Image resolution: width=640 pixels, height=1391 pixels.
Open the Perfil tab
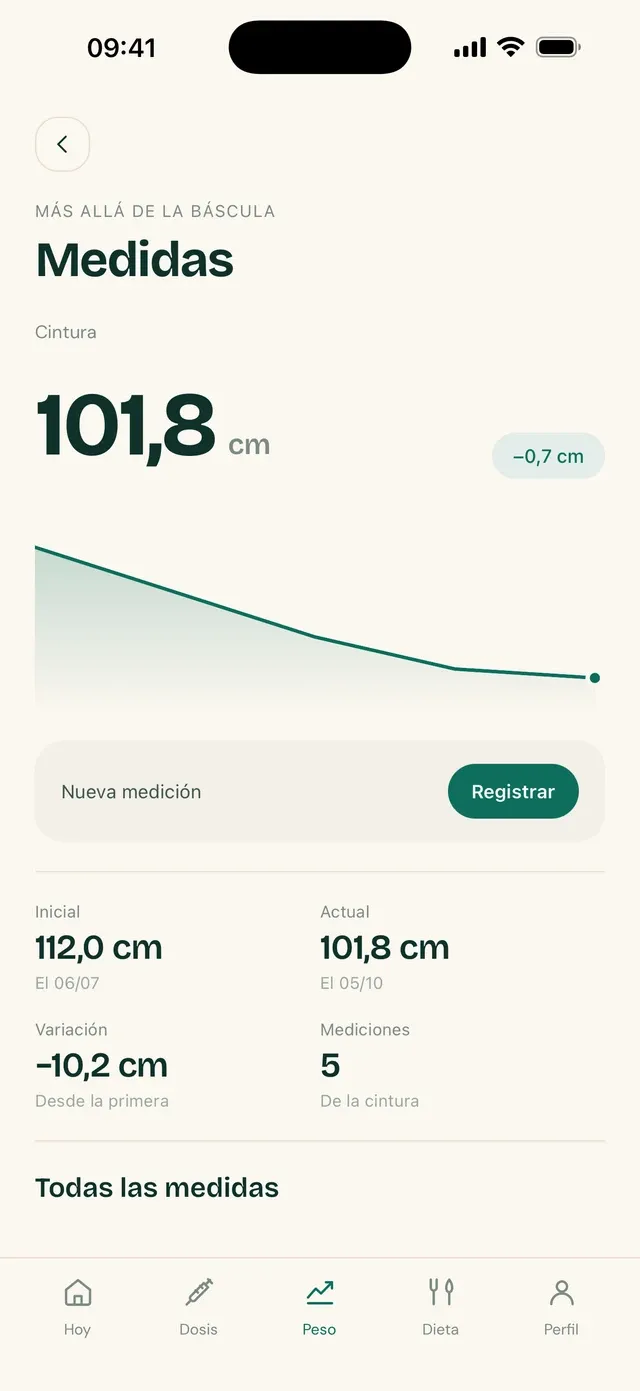pos(562,1307)
